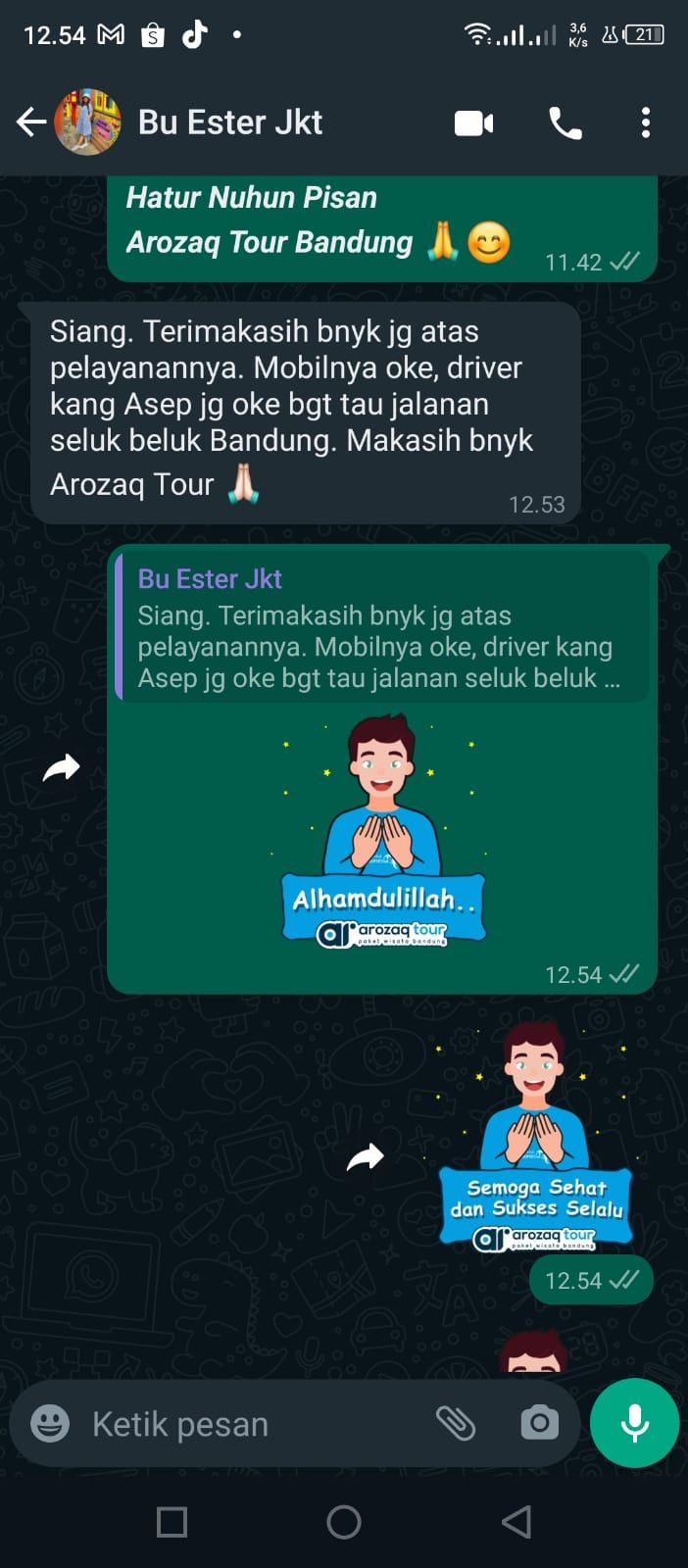The width and height of the screenshot is (688, 1568).
Task: Go back to the chat list
Action: tap(31, 122)
